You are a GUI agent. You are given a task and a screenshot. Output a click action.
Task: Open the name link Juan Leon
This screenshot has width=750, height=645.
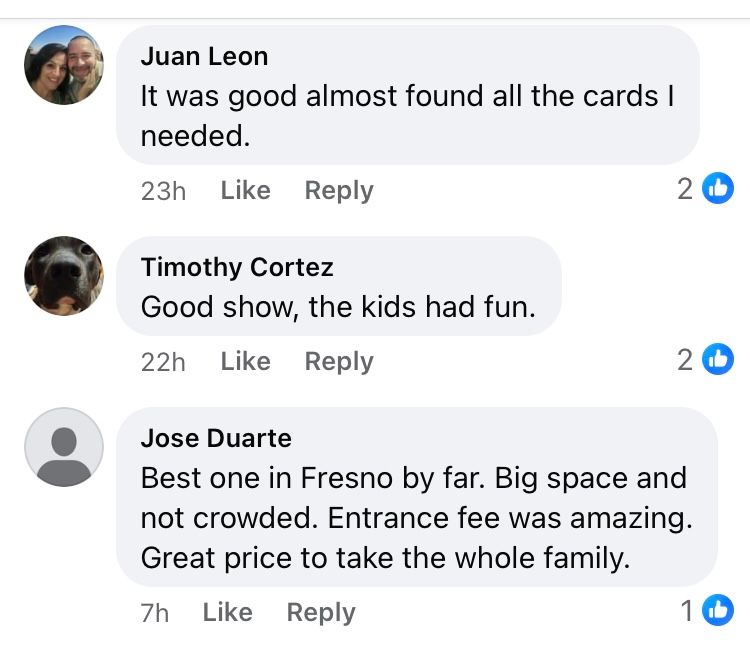tap(204, 57)
